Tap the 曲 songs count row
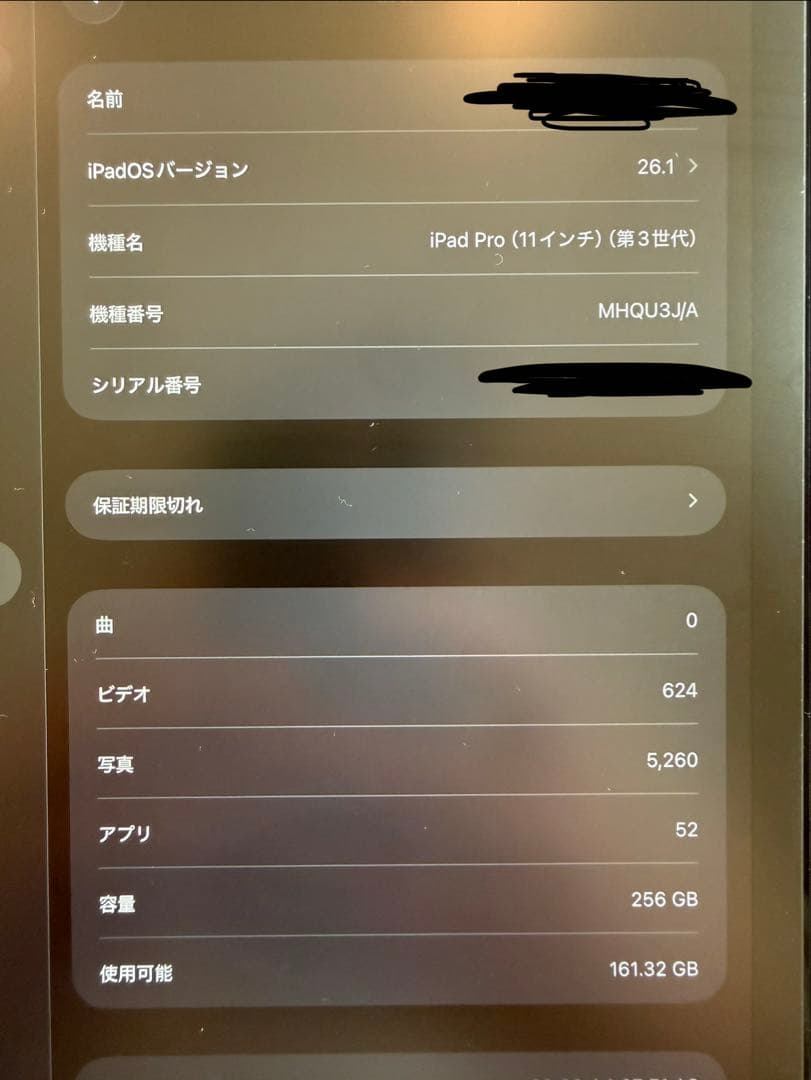The height and width of the screenshot is (1080, 811). point(400,623)
